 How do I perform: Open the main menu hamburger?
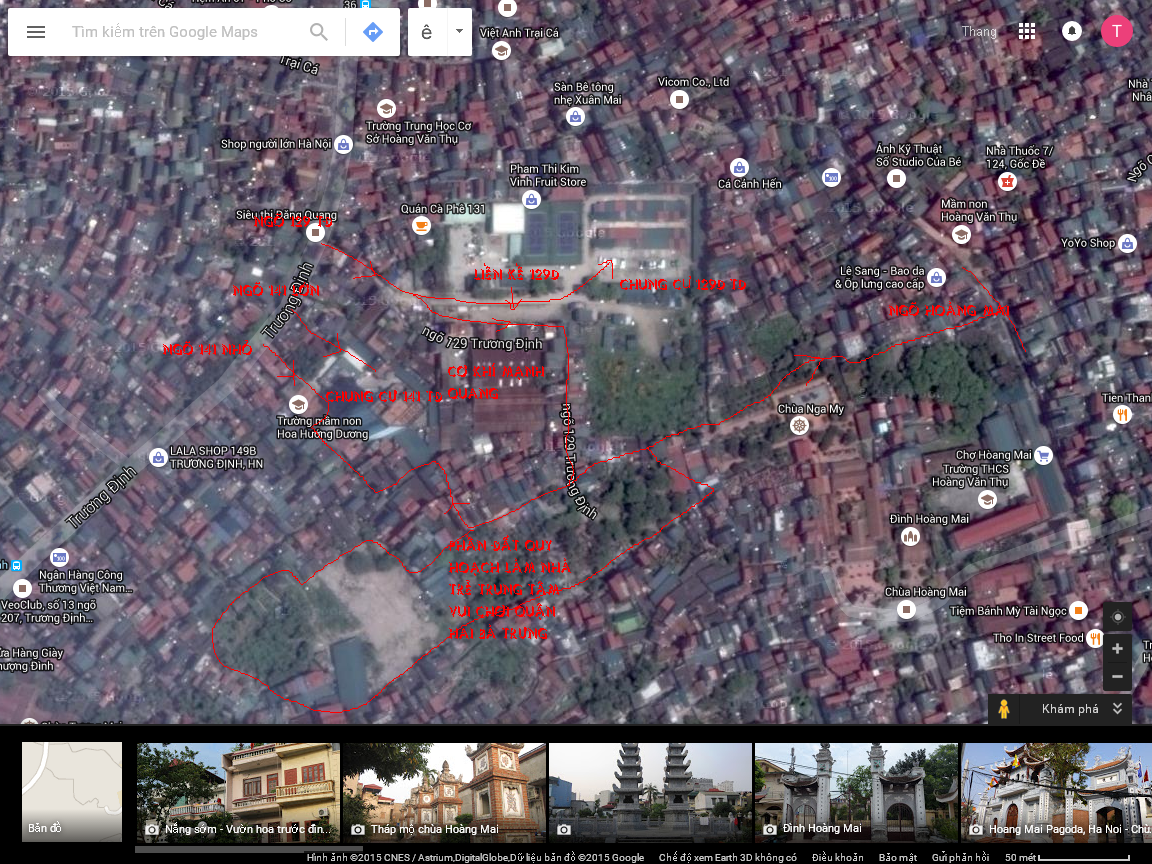[x=36, y=32]
